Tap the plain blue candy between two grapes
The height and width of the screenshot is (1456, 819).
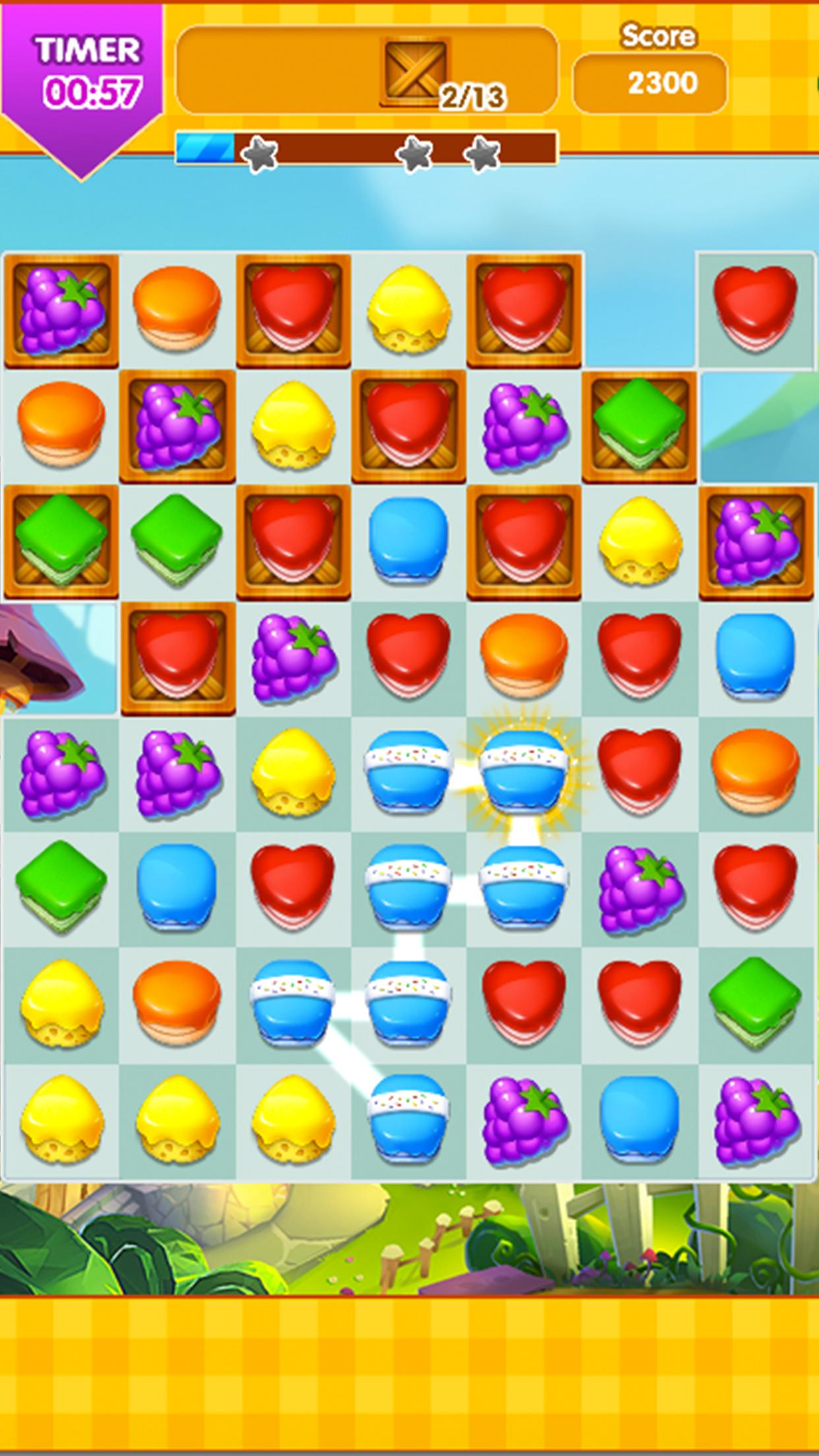[x=638, y=1118]
